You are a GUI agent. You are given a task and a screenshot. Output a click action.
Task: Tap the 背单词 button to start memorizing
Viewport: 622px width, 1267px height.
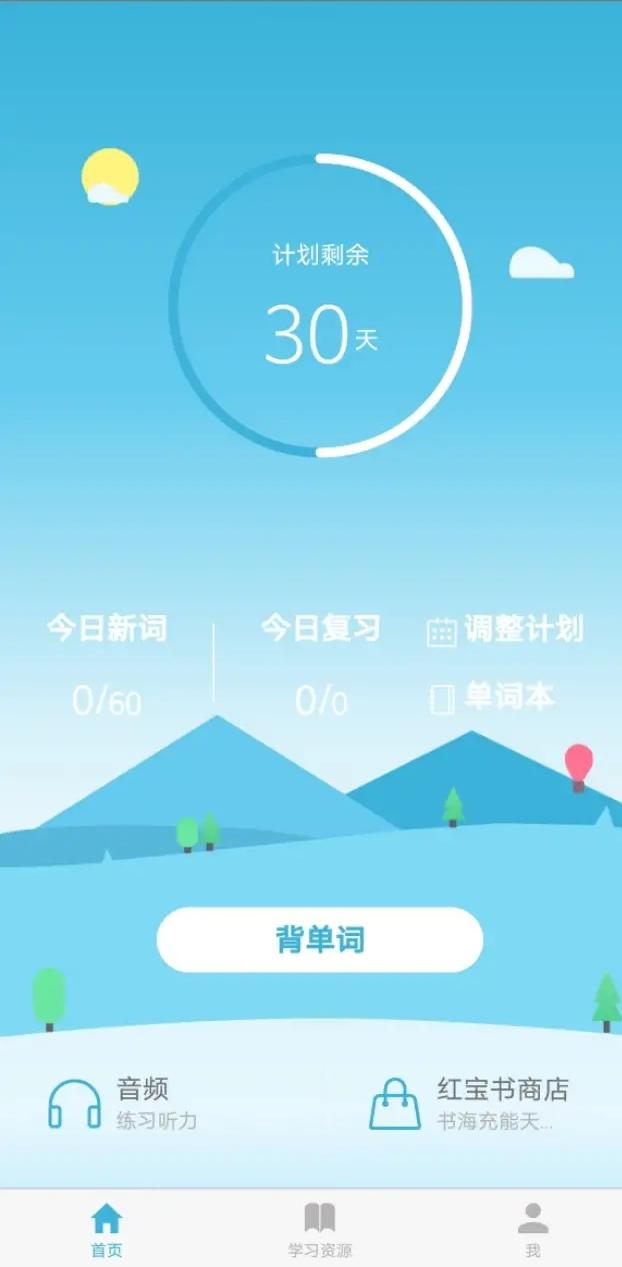(x=320, y=940)
